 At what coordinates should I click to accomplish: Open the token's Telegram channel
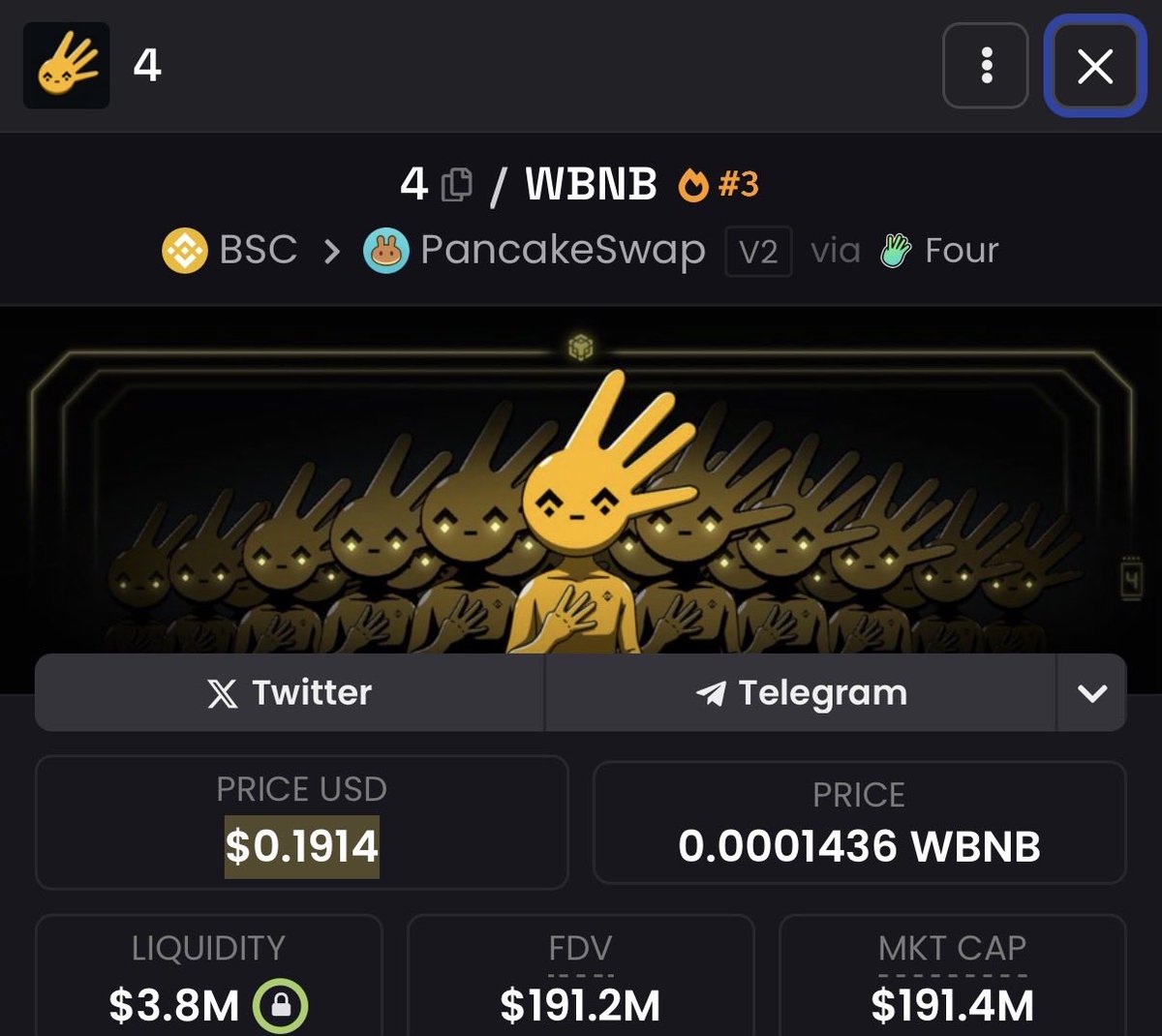coord(800,692)
